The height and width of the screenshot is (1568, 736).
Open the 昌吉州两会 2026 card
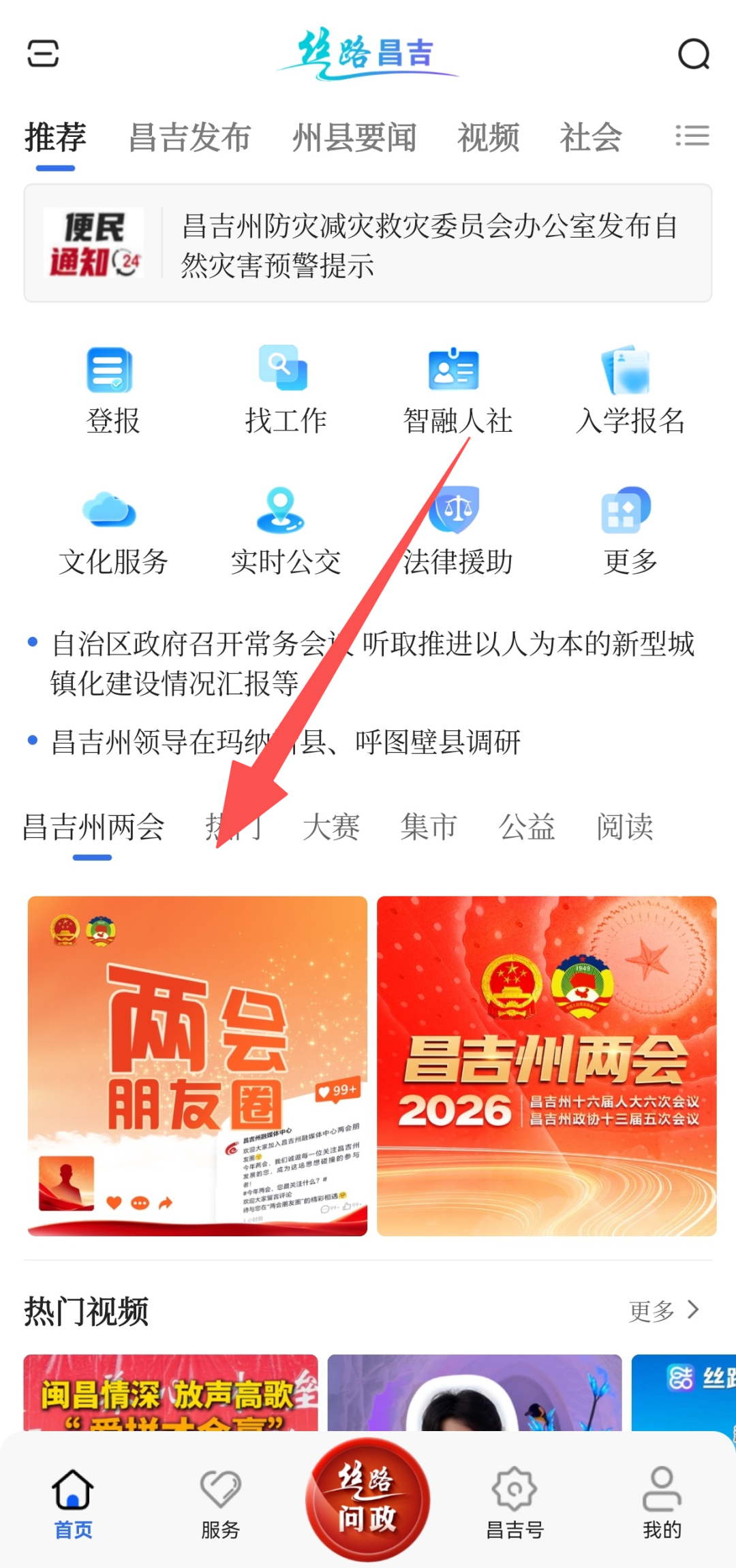(x=547, y=1066)
